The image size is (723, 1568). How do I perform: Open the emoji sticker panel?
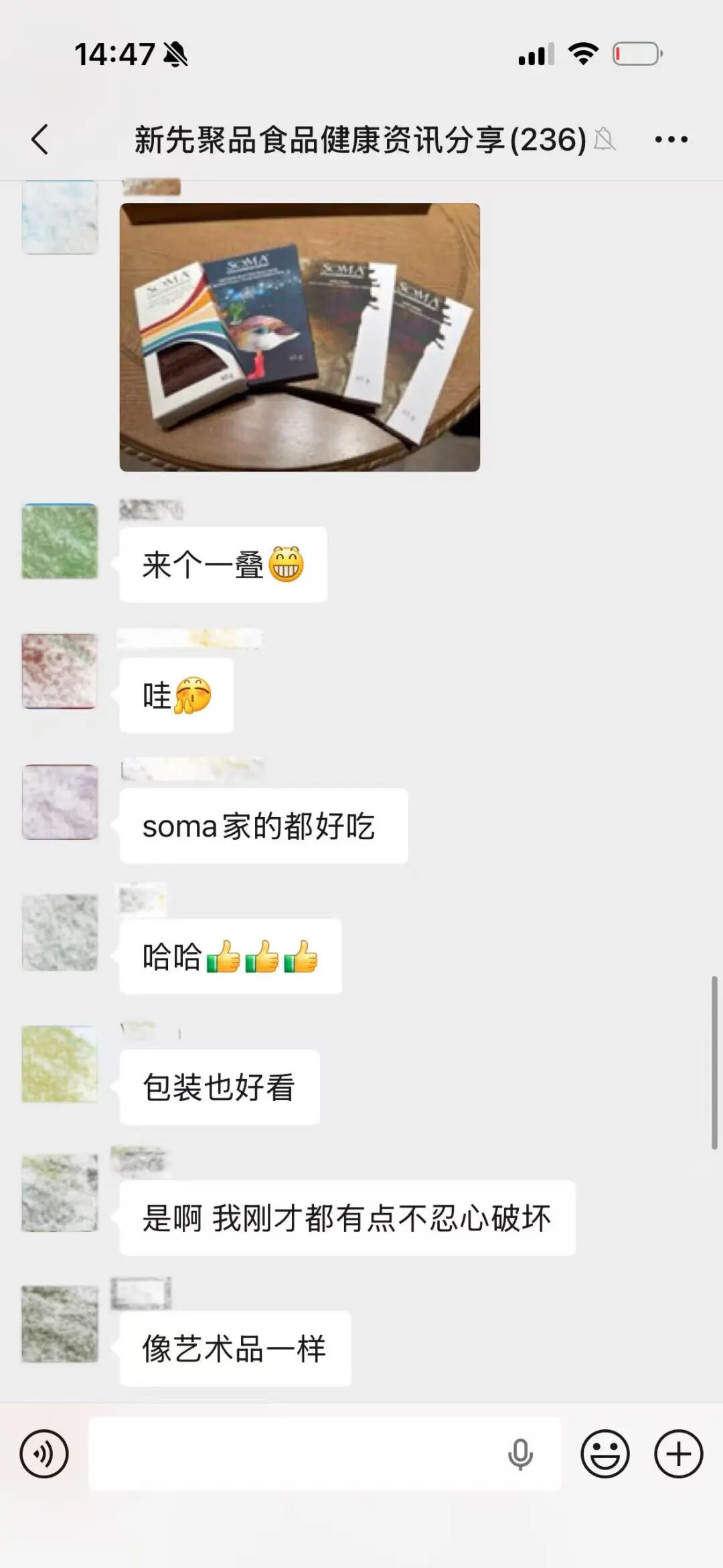pyautogui.click(x=605, y=1454)
